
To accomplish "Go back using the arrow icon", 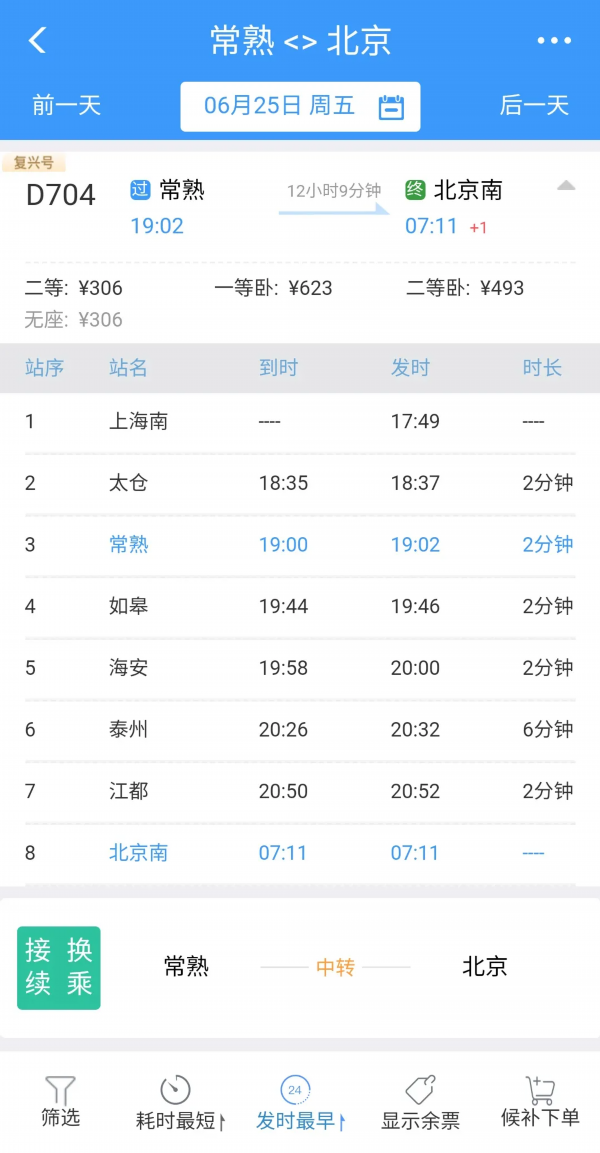I will (x=38, y=41).
